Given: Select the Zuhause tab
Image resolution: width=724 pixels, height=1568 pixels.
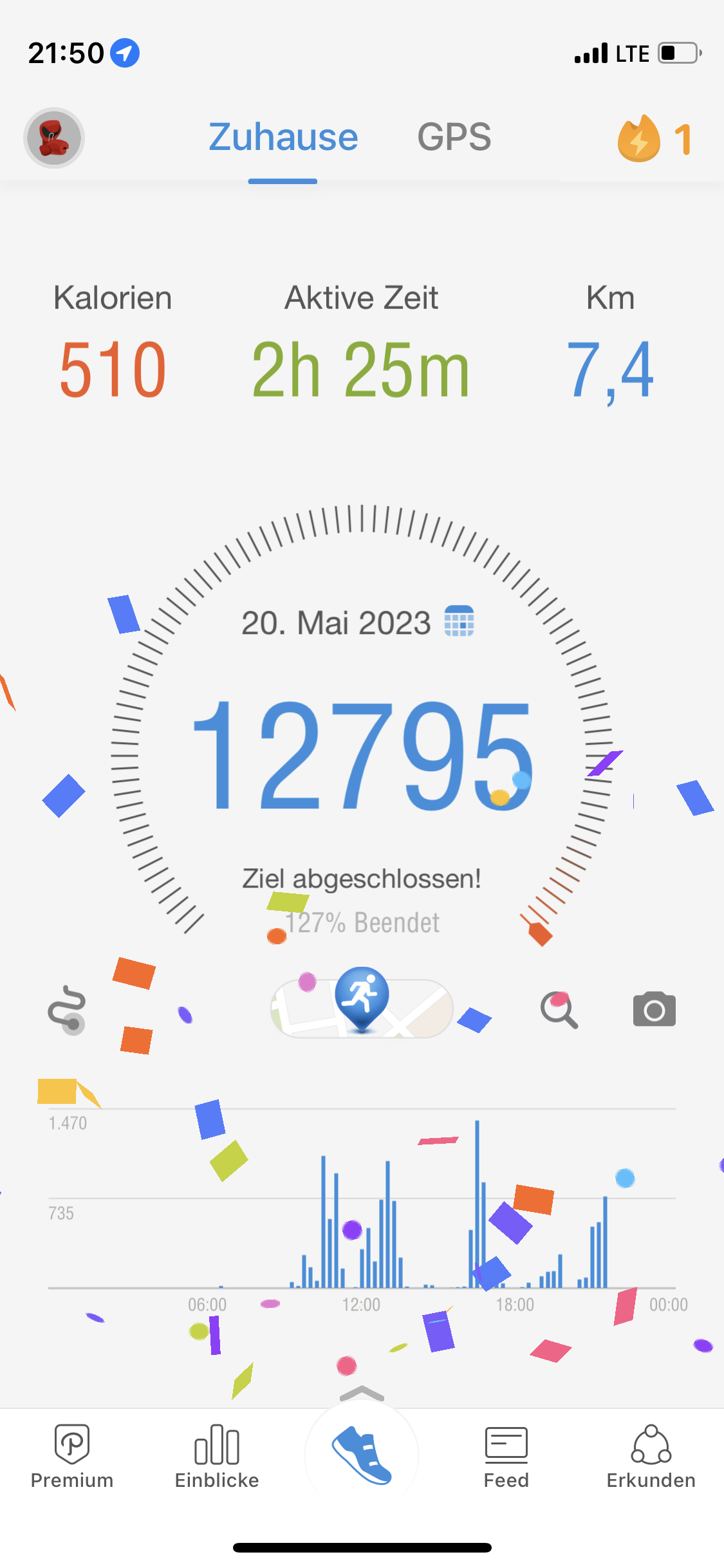Looking at the screenshot, I should 283,137.
